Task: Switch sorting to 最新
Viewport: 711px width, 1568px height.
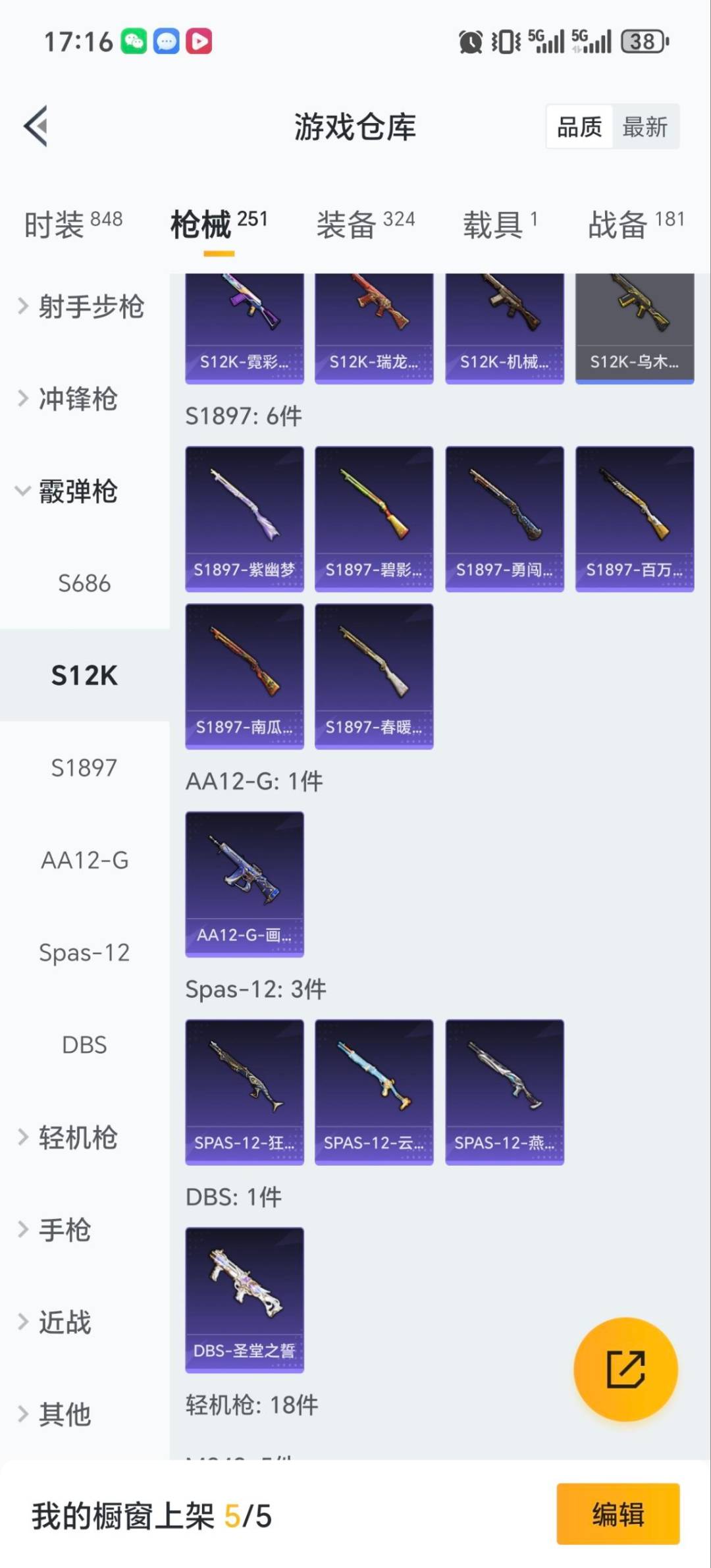Action: point(646,127)
